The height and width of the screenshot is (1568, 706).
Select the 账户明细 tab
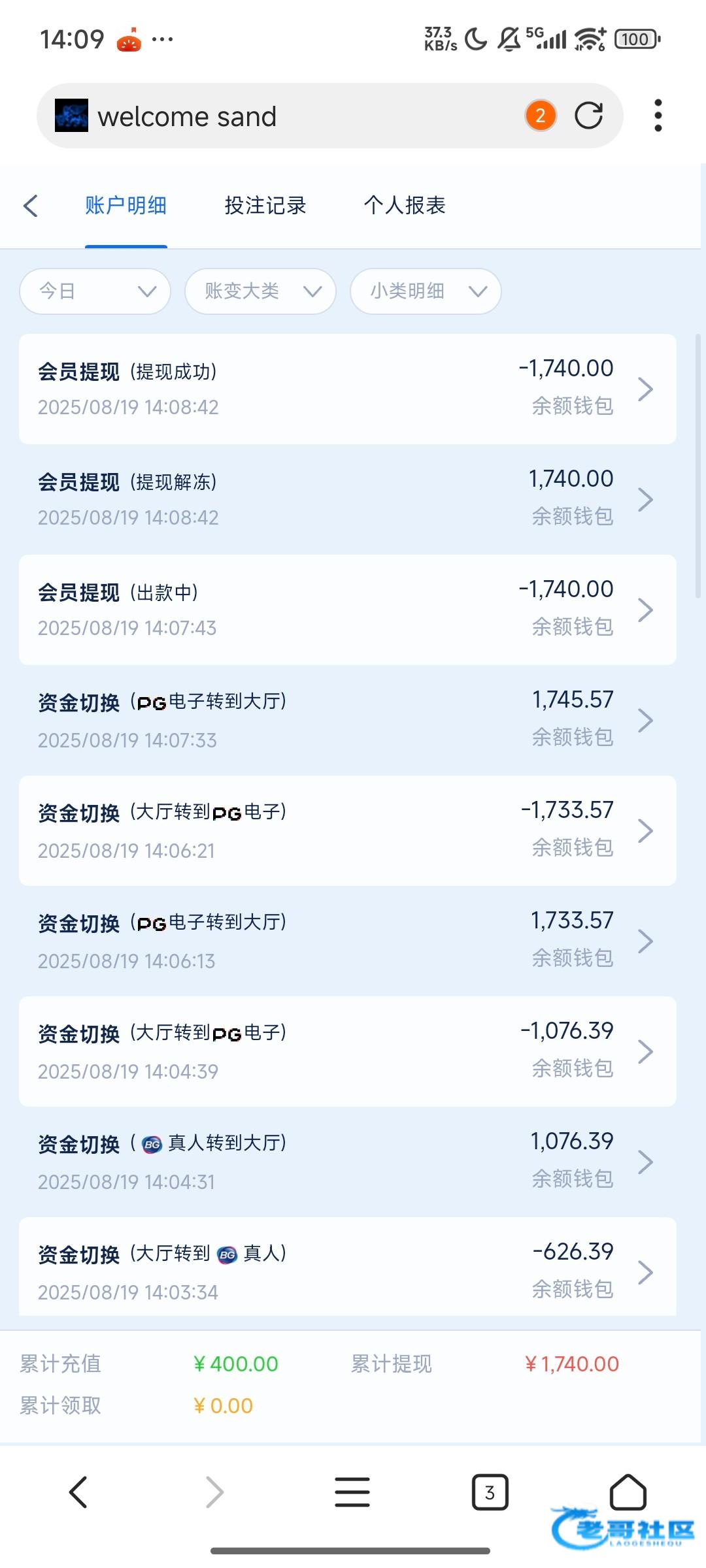click(x=126, y=205)
